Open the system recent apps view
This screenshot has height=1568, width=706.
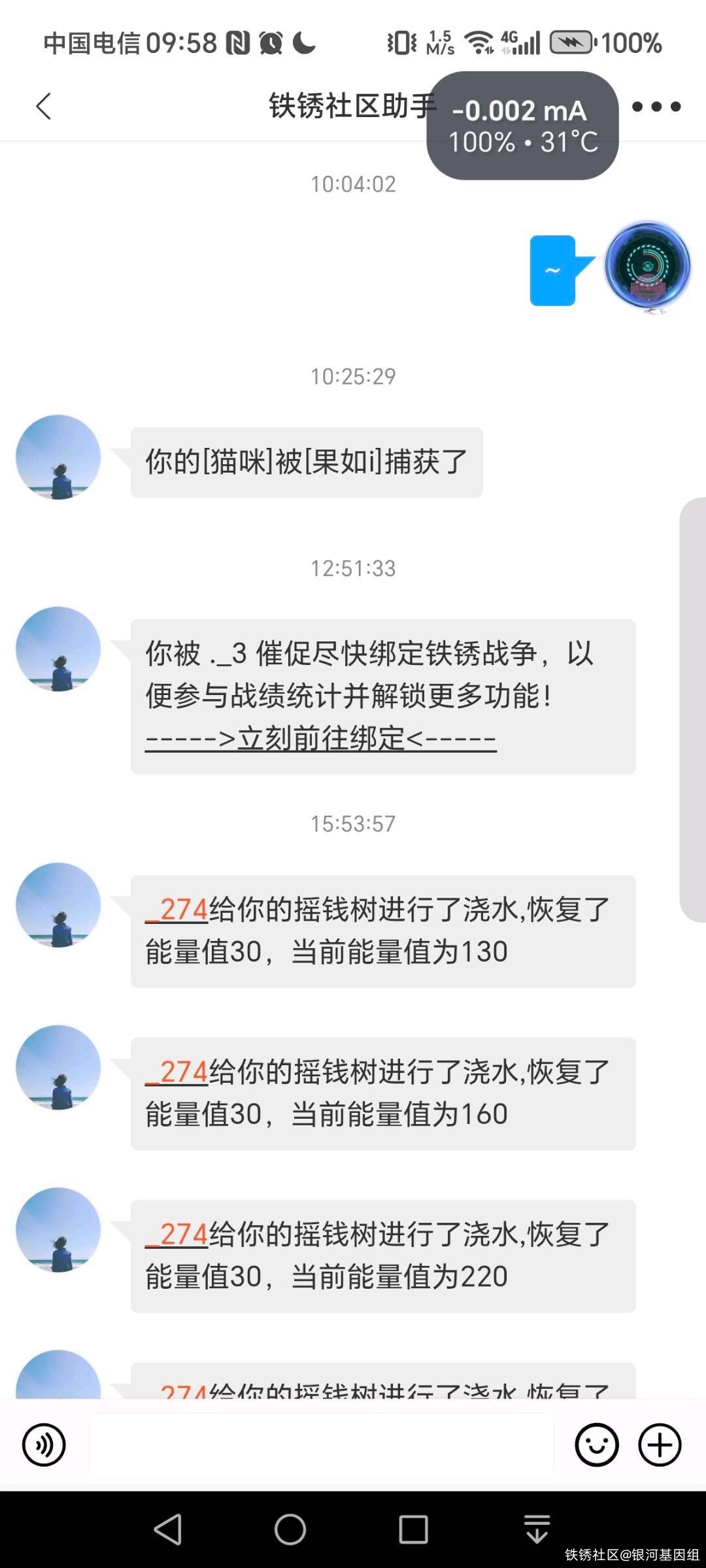click(413, 1530)
